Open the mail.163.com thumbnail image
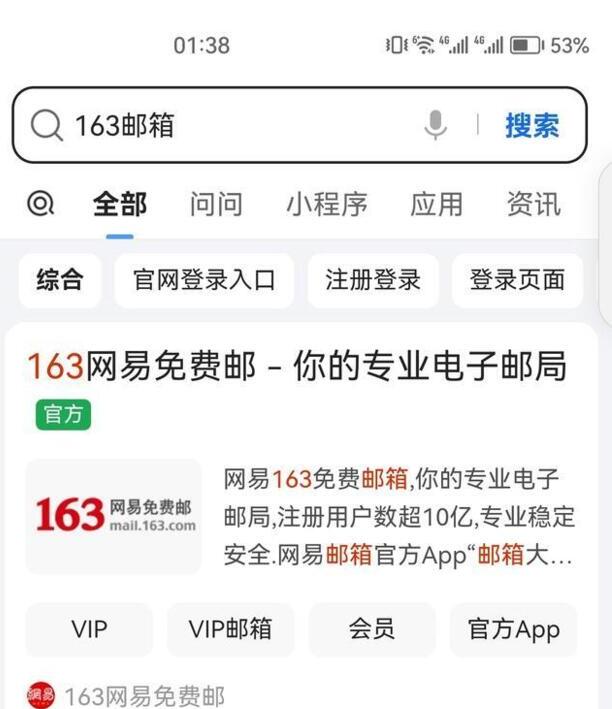612x709 pixels. (x=114, y=516)
